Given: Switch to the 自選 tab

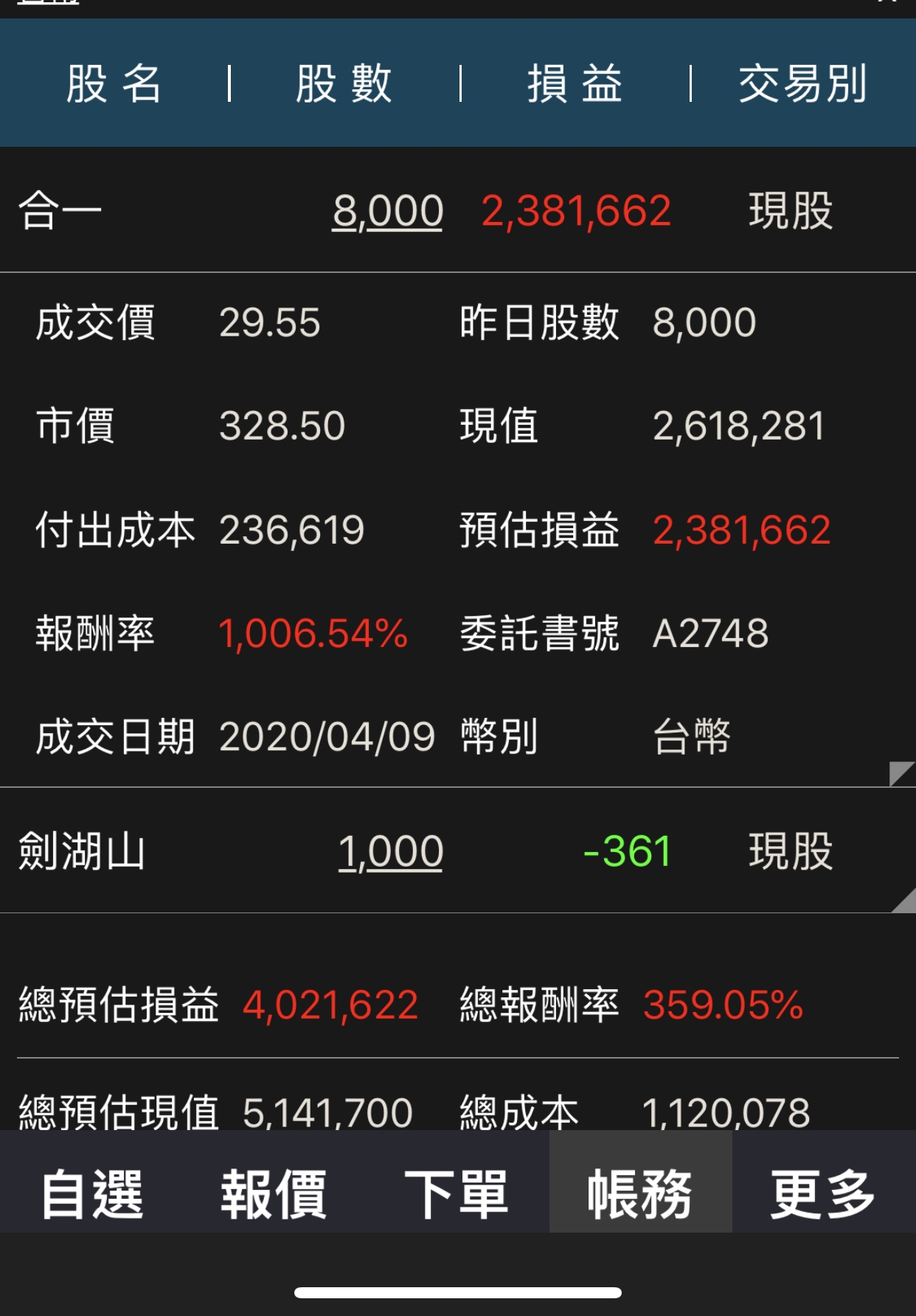Looking at the screenshot, I should pos(91,1193).
